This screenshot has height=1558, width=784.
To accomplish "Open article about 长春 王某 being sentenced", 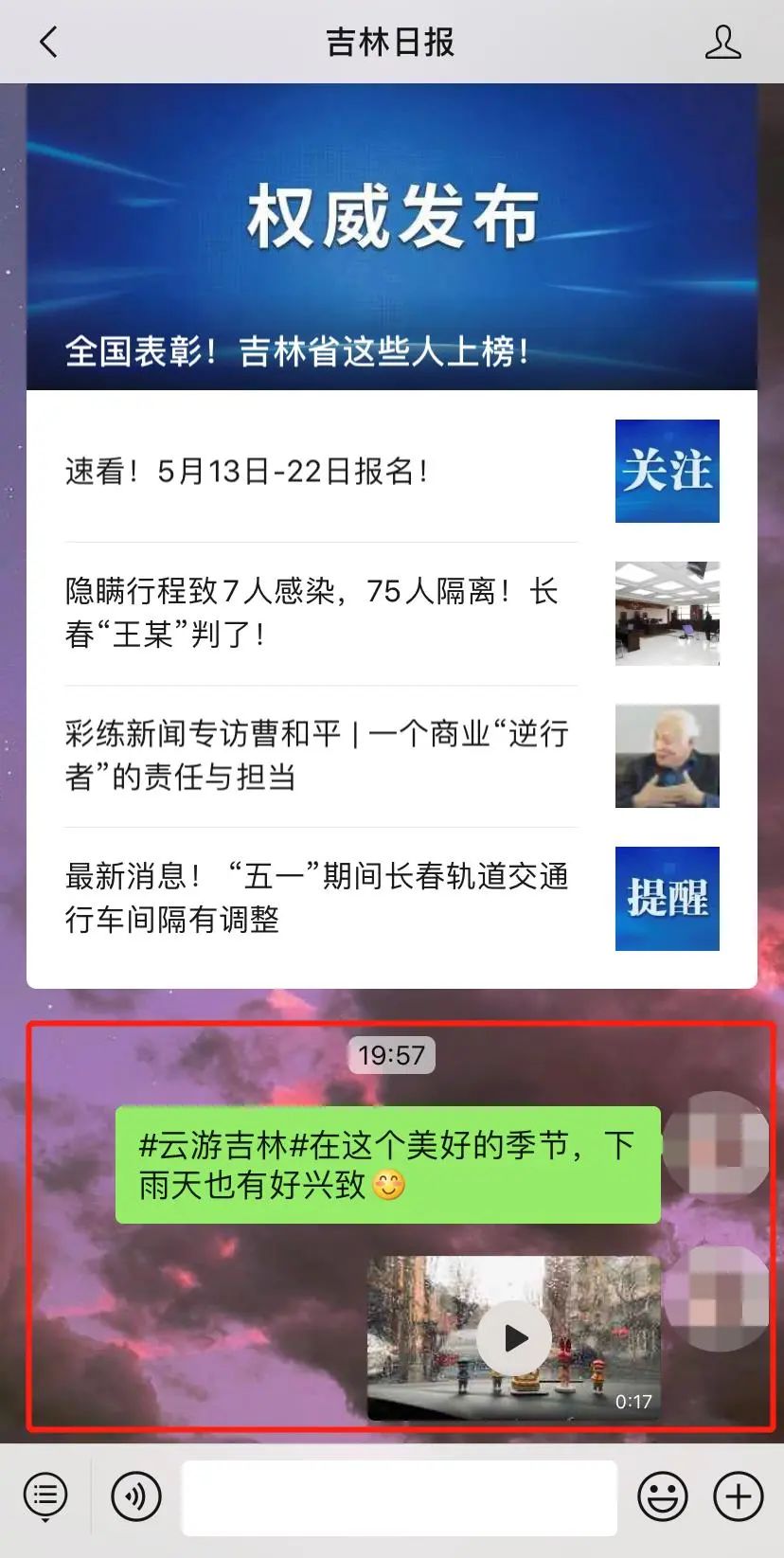I will coord(311,613).
